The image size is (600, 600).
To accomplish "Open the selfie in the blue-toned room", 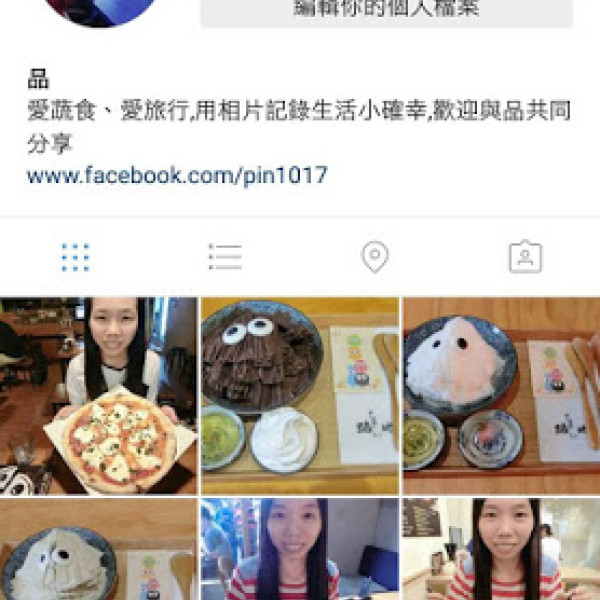I will (x=300, y=550).
